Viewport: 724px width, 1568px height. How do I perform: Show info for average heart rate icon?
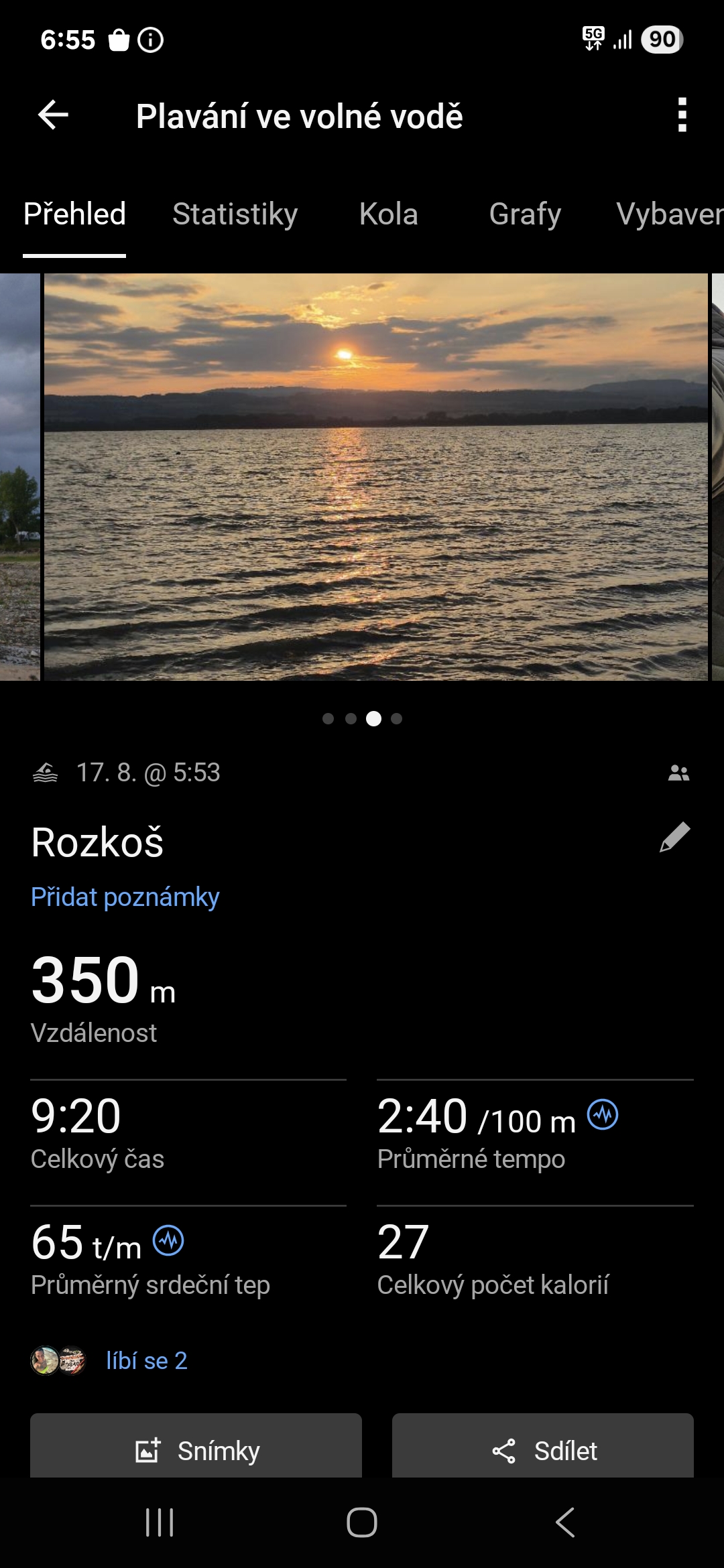(x=168, y=1240)
